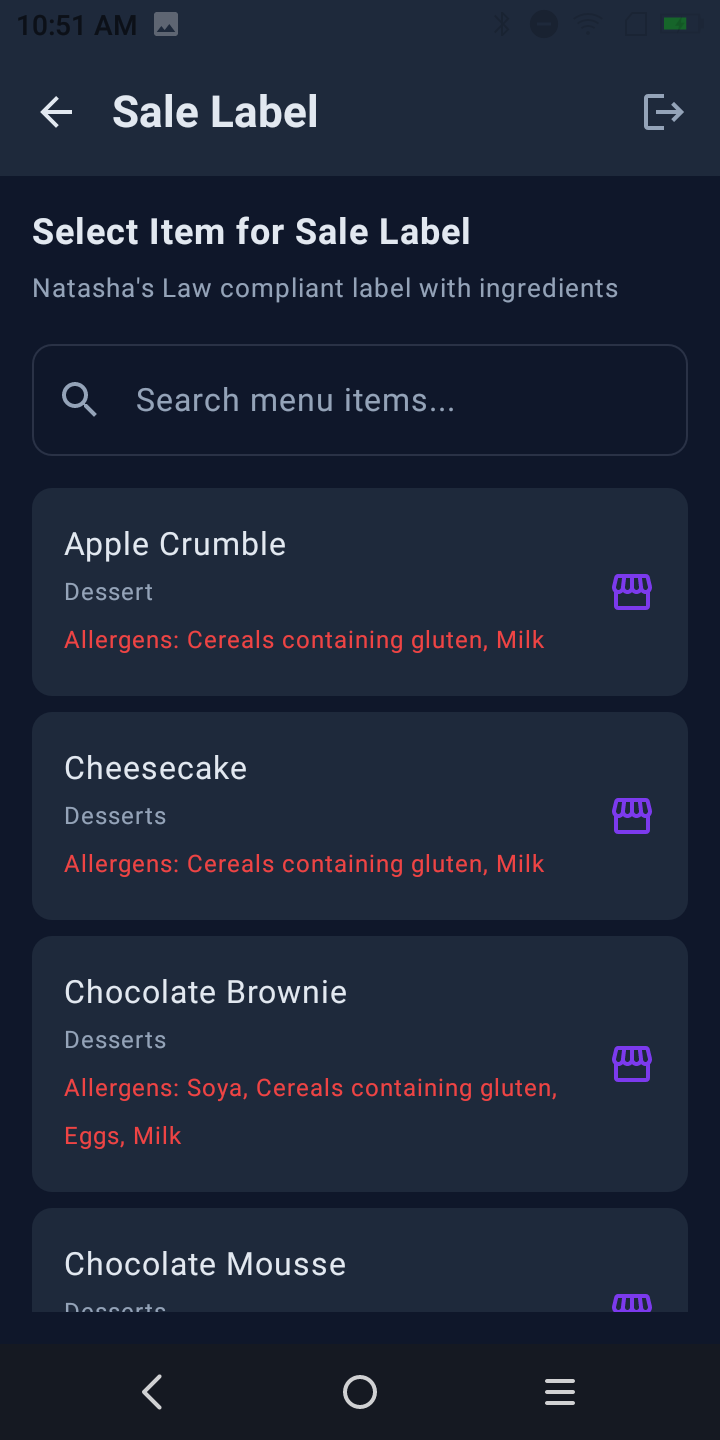Choose the Chocolate Brownie card
Viewport: 720px width, 1440px height.
[x=320, y=1064]
